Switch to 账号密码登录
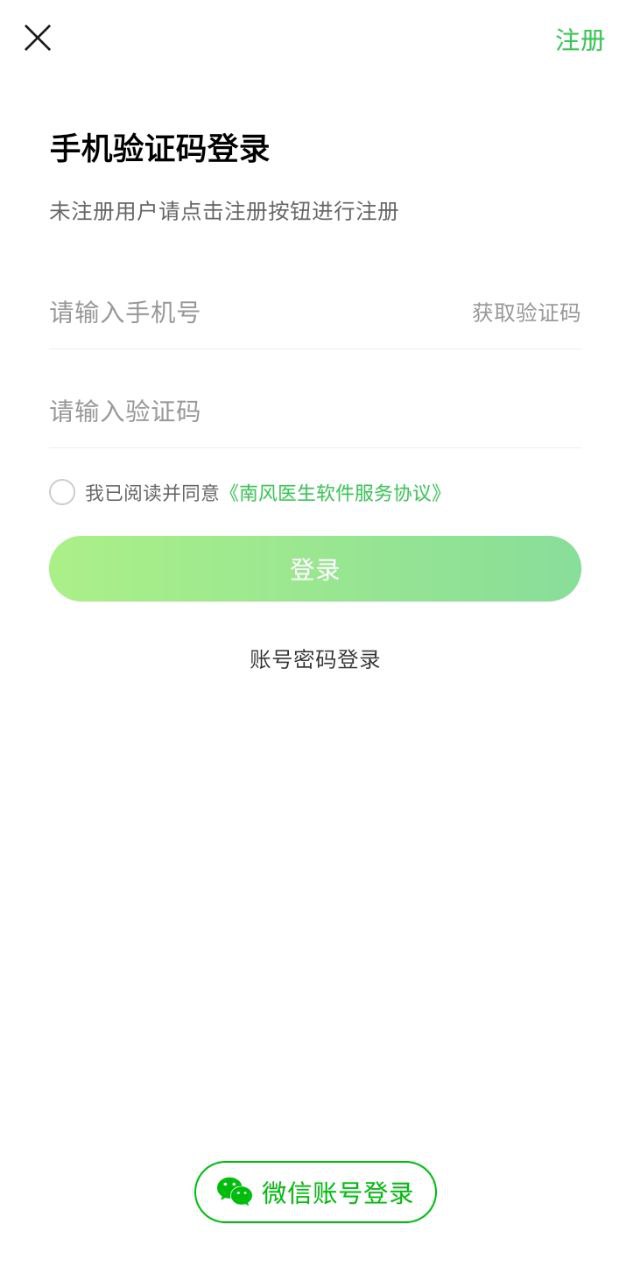Screen dimensions: 630x1280 coord(315,659)
